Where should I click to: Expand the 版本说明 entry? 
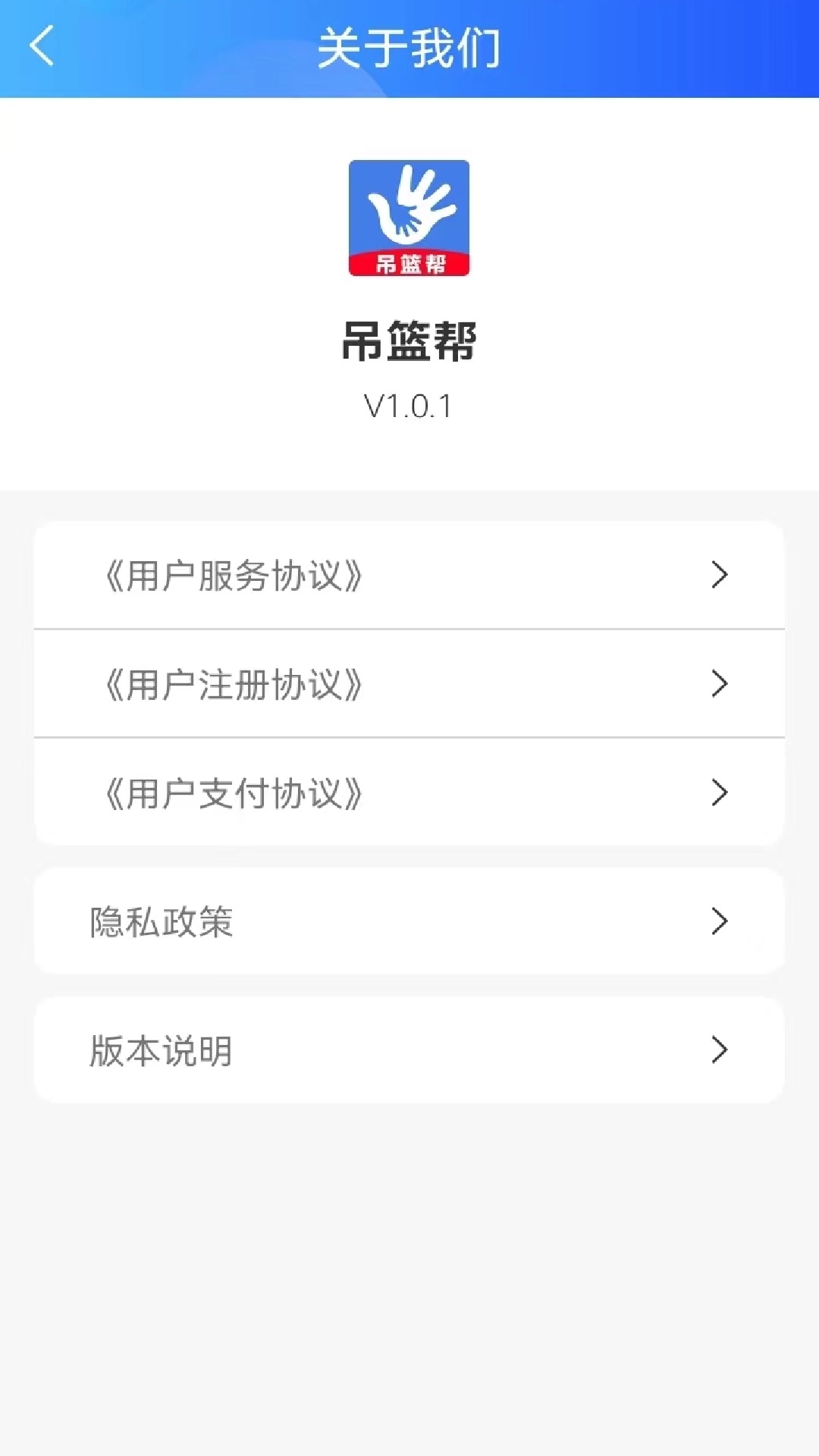409,1050
